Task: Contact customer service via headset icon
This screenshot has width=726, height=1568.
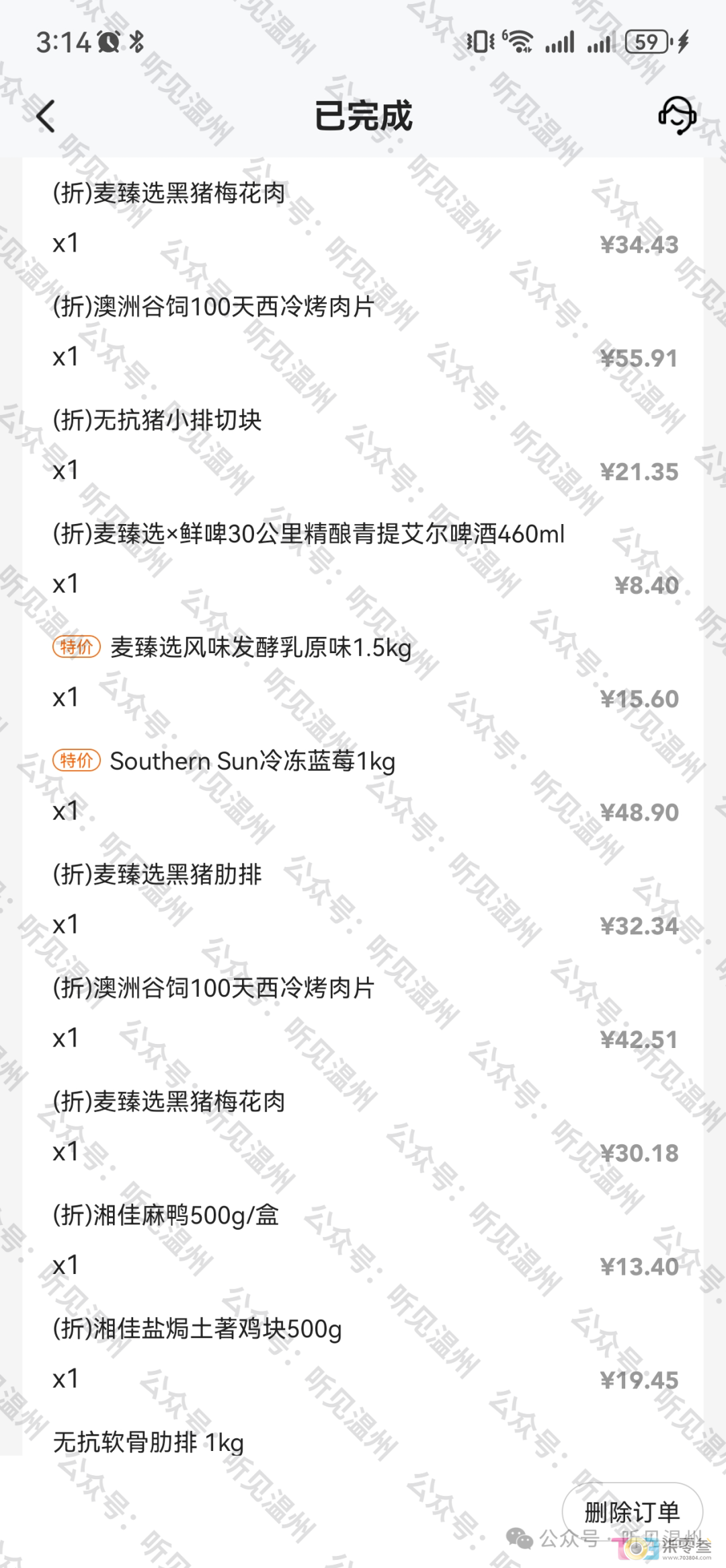Action: [676, 115]
